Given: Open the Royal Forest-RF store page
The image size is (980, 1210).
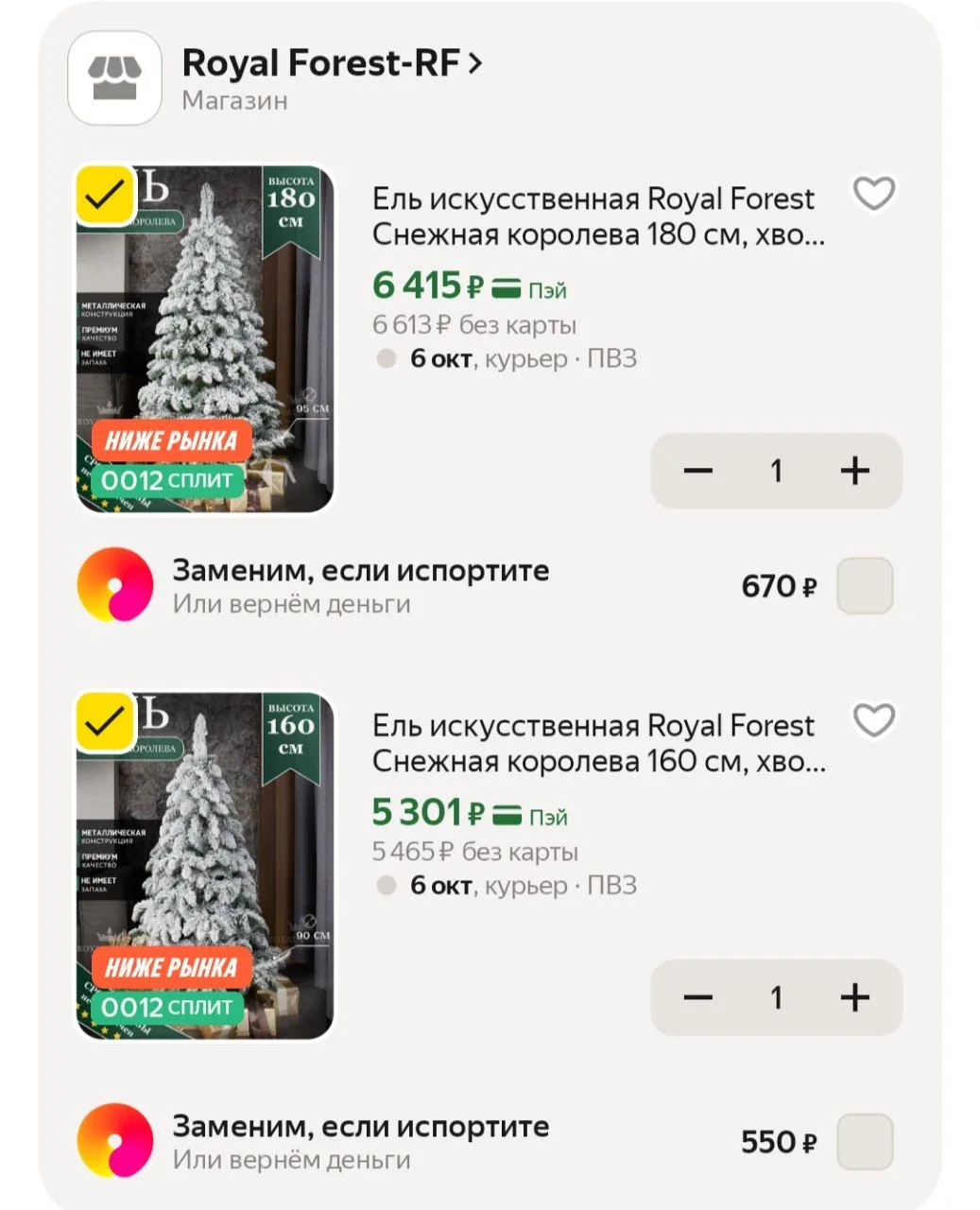Looking at the screenshot, I should click(x=332, y=63).
